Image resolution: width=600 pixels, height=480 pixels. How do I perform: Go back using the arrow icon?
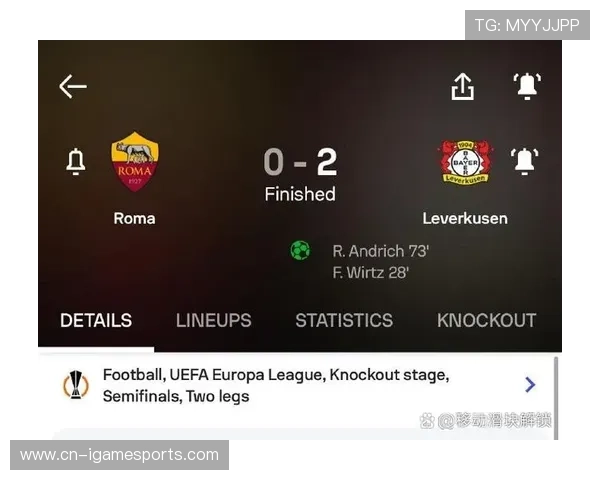tap(73, 86)
